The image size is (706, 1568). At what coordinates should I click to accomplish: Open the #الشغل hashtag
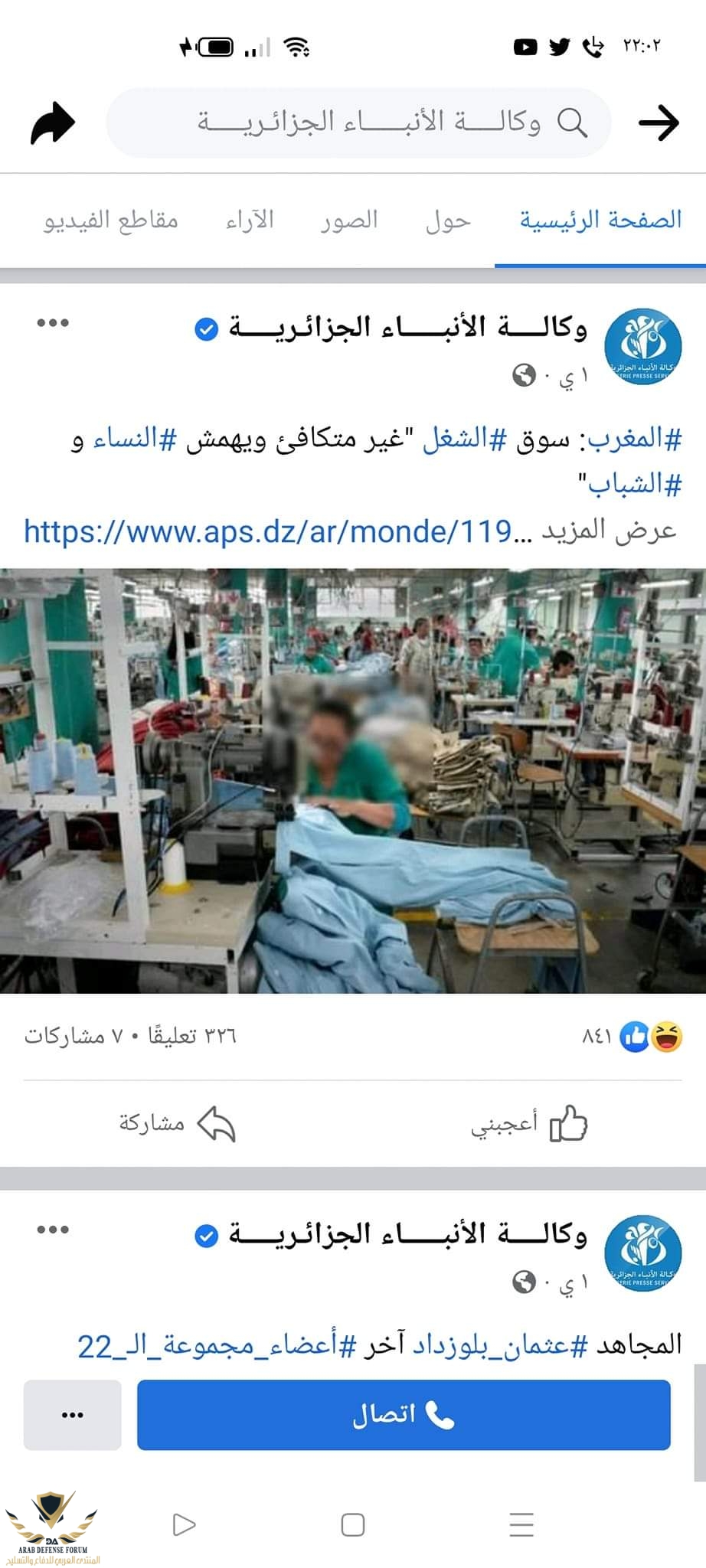click(x=456, y=439)
